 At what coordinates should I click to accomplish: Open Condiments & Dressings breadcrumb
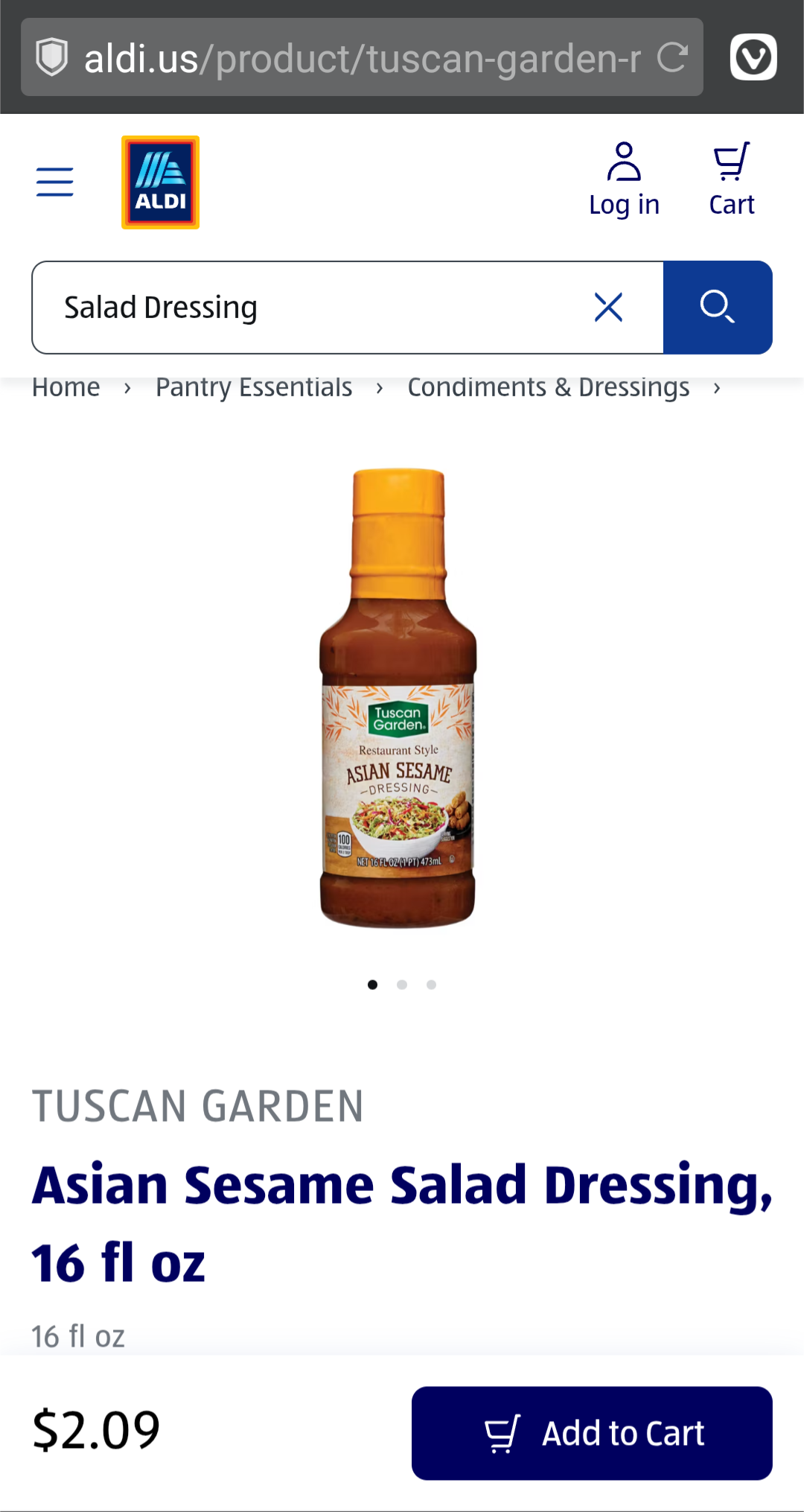point(549,387)
